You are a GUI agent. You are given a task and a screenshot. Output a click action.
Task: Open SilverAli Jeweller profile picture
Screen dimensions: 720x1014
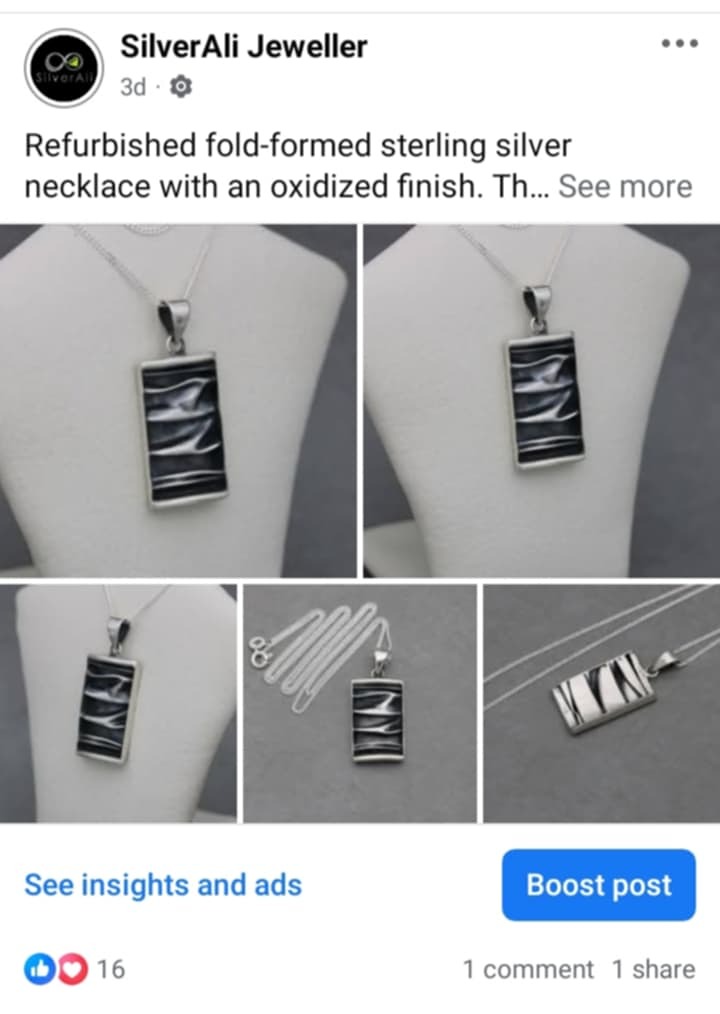coord(64,68)
